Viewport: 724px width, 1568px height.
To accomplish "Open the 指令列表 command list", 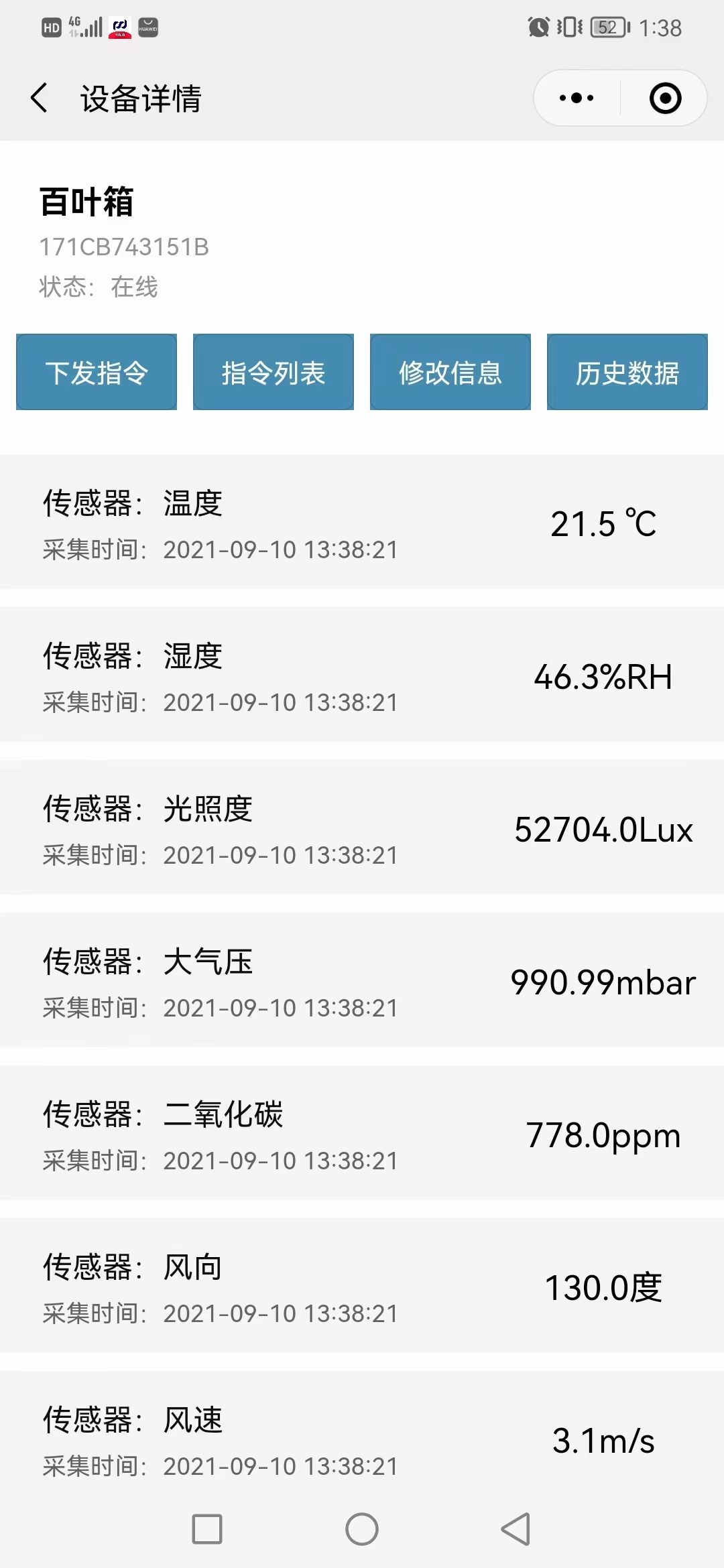I will click(x=274, y=372).
